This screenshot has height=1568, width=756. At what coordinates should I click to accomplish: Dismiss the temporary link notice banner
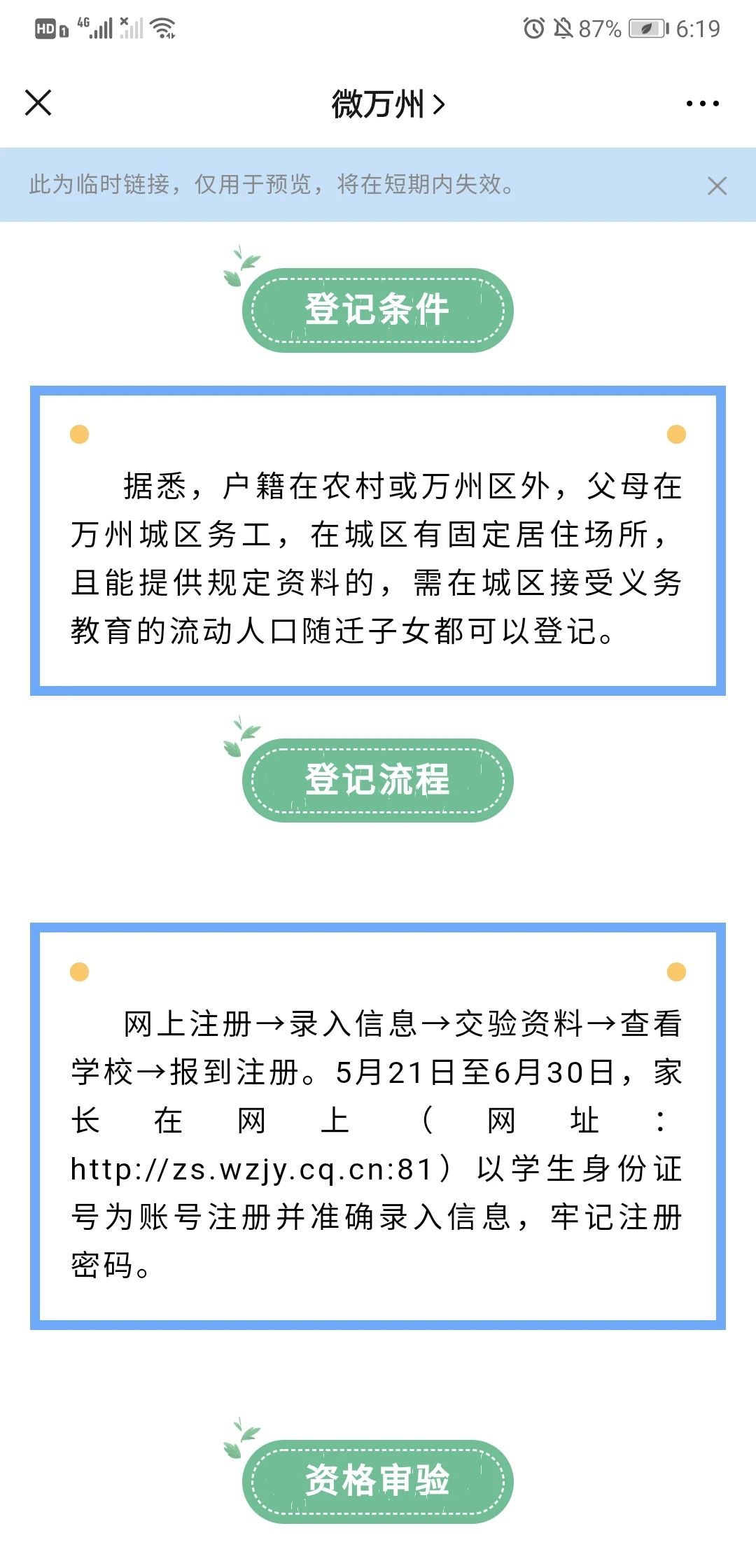pyautogui.click(x=717, y=185)
